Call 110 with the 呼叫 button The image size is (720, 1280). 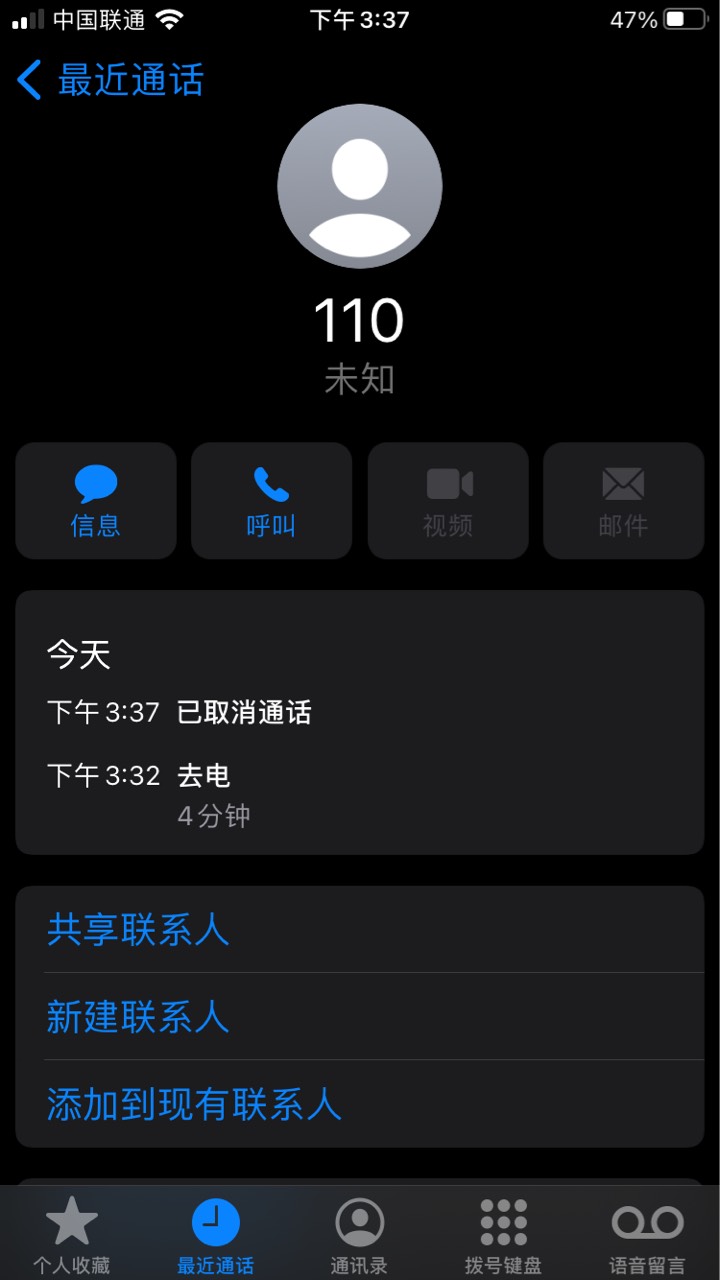[x=272, y=501]
